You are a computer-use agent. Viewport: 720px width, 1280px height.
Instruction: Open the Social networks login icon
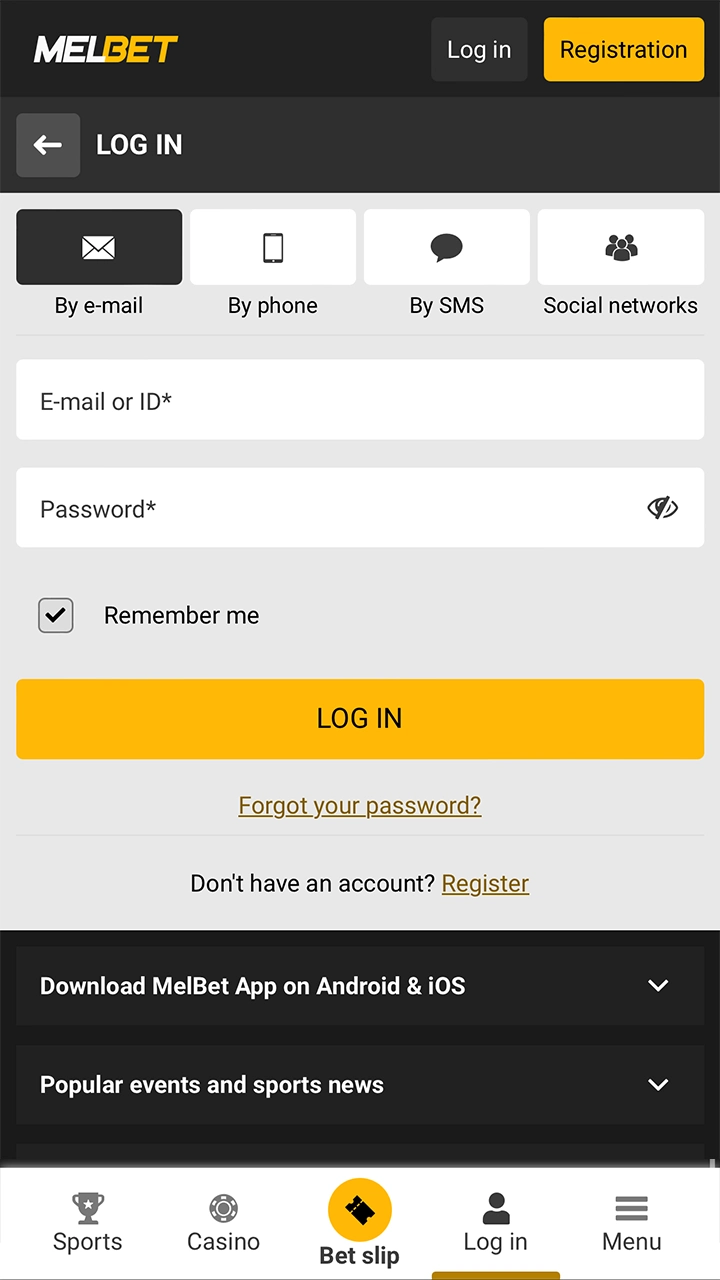620,247
